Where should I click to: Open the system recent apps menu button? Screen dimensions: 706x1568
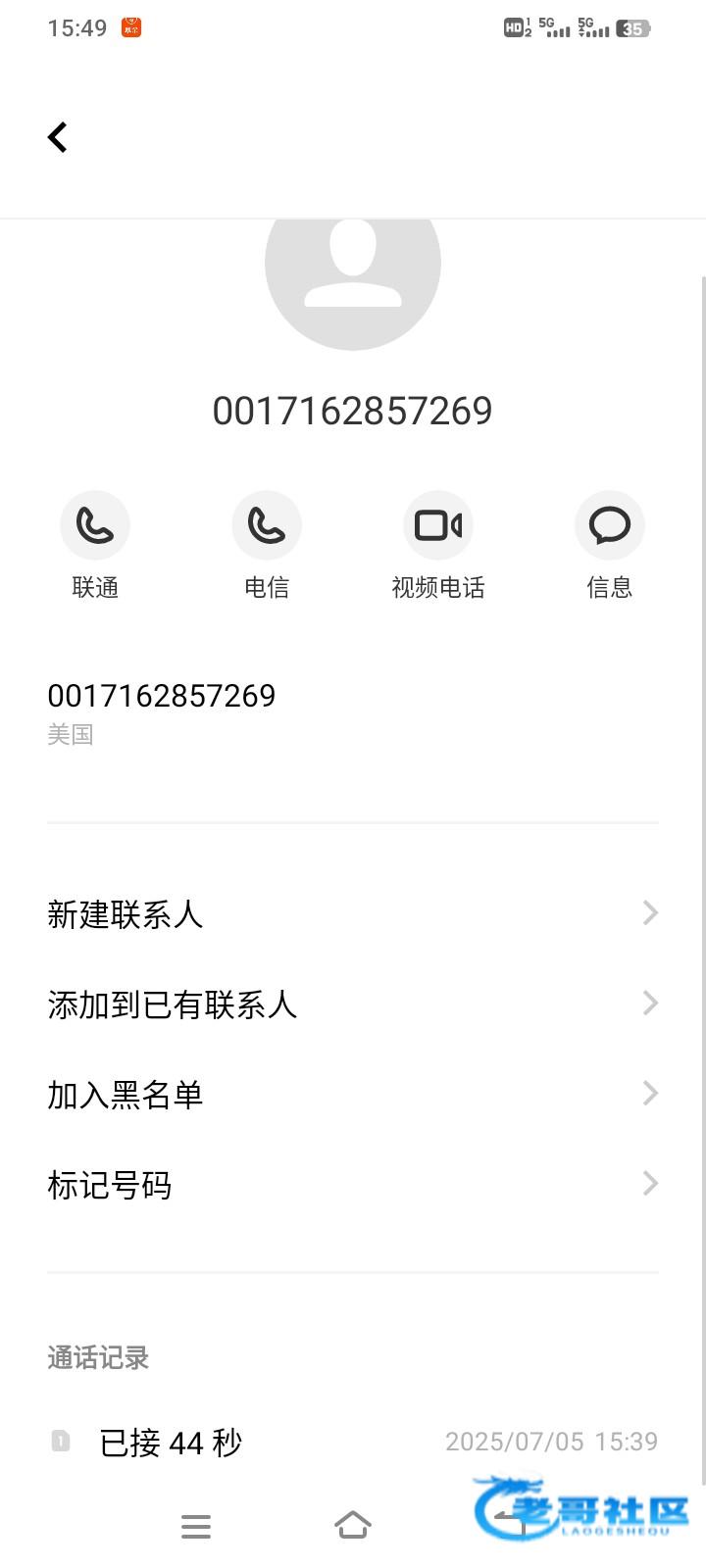point(196,1526)
